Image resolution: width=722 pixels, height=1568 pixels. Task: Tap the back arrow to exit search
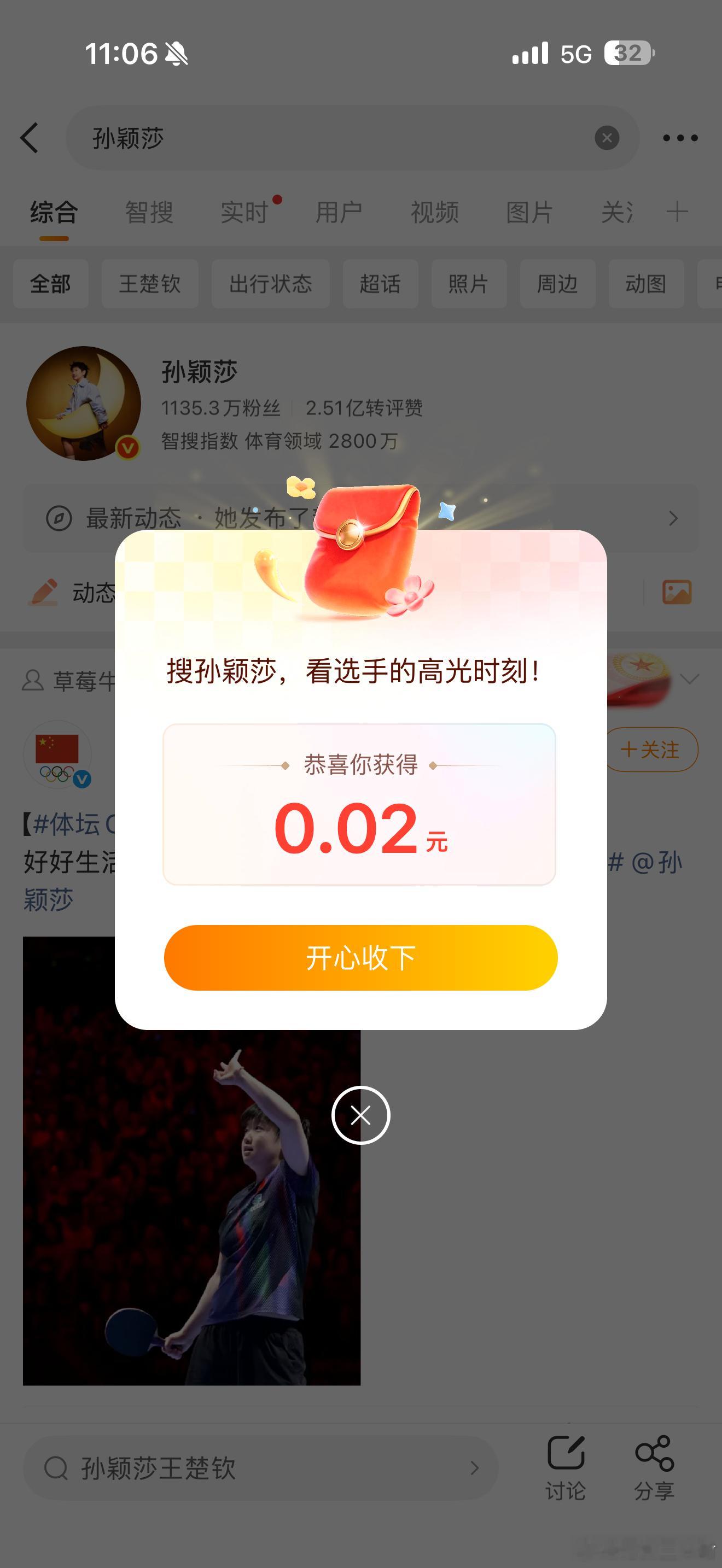click(30, 138)
